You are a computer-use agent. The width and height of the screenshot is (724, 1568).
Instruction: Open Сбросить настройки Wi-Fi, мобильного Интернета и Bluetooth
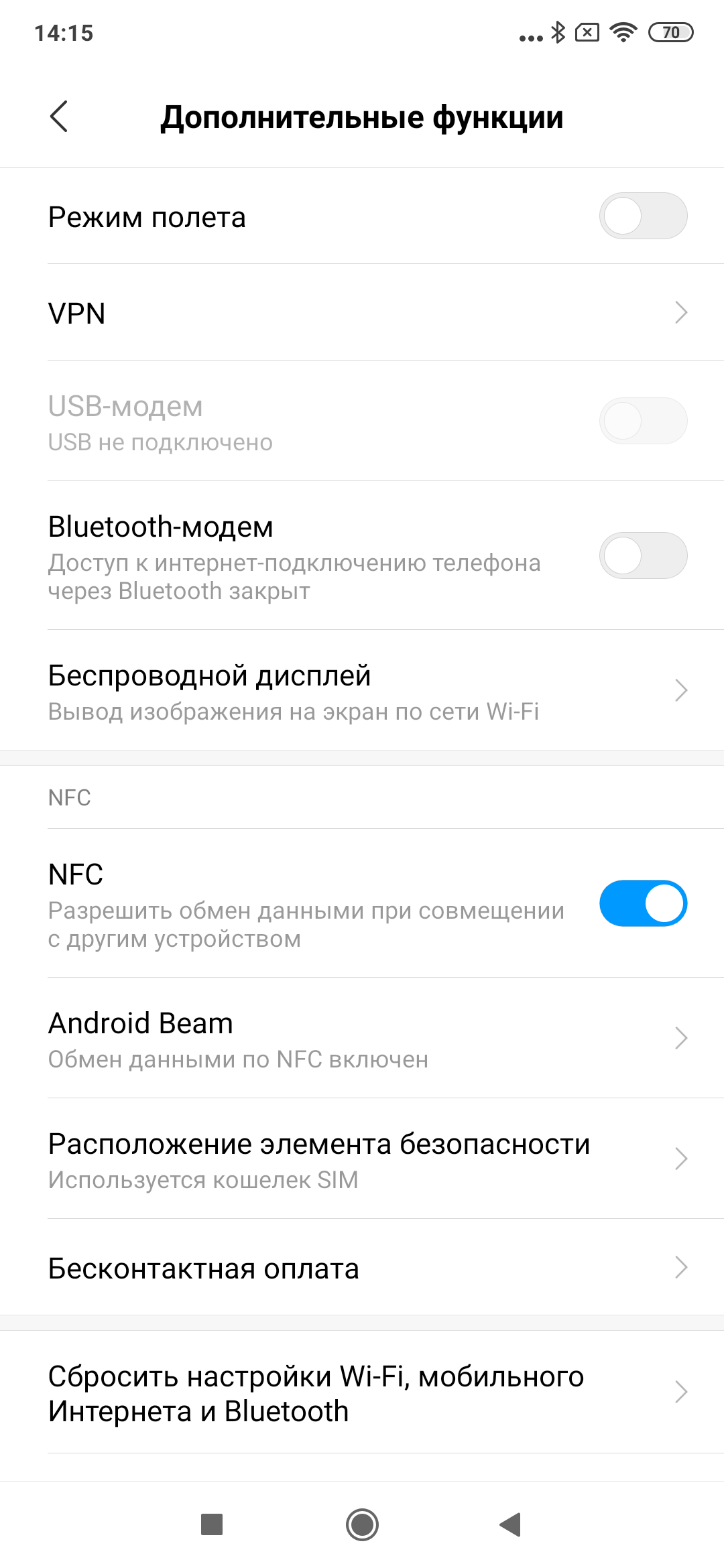pyautogui.click(x=362, y=1392)
